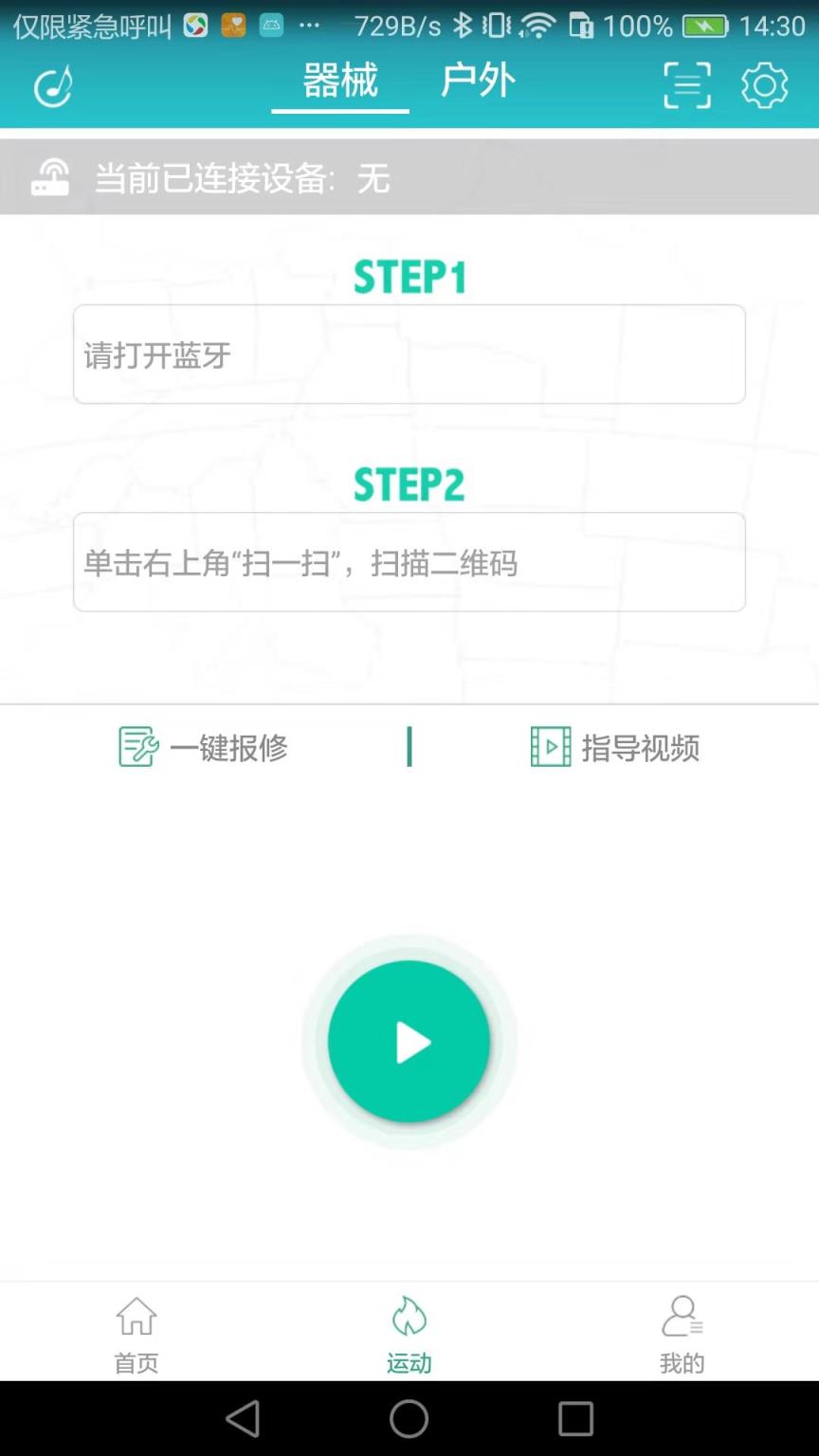The width and height of the screenshot is (819, 1456).
Task: Click the 指导视频 guide video link text
Action: (x=641, y=748)
